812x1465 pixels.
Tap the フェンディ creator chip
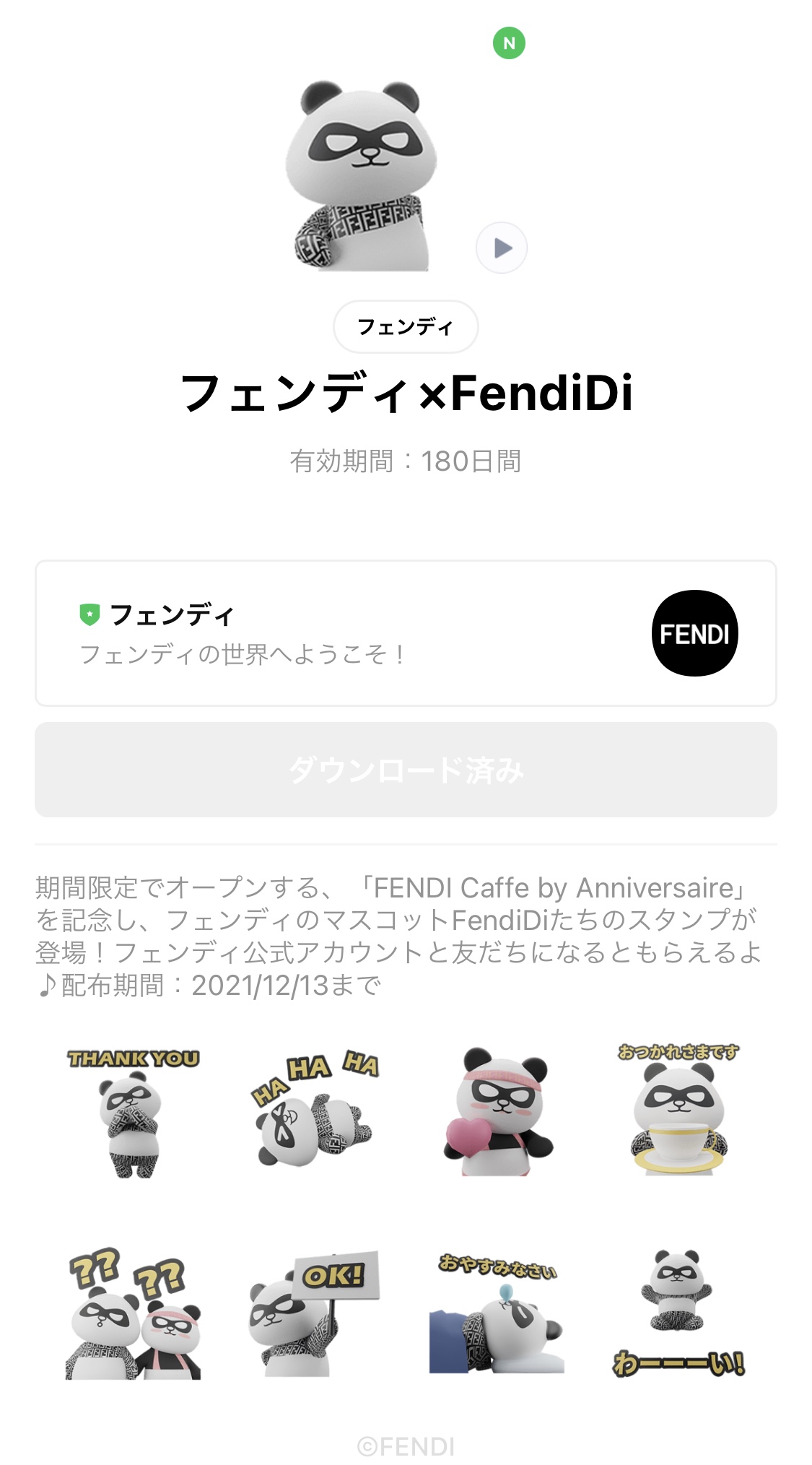[x=405, y=327]
